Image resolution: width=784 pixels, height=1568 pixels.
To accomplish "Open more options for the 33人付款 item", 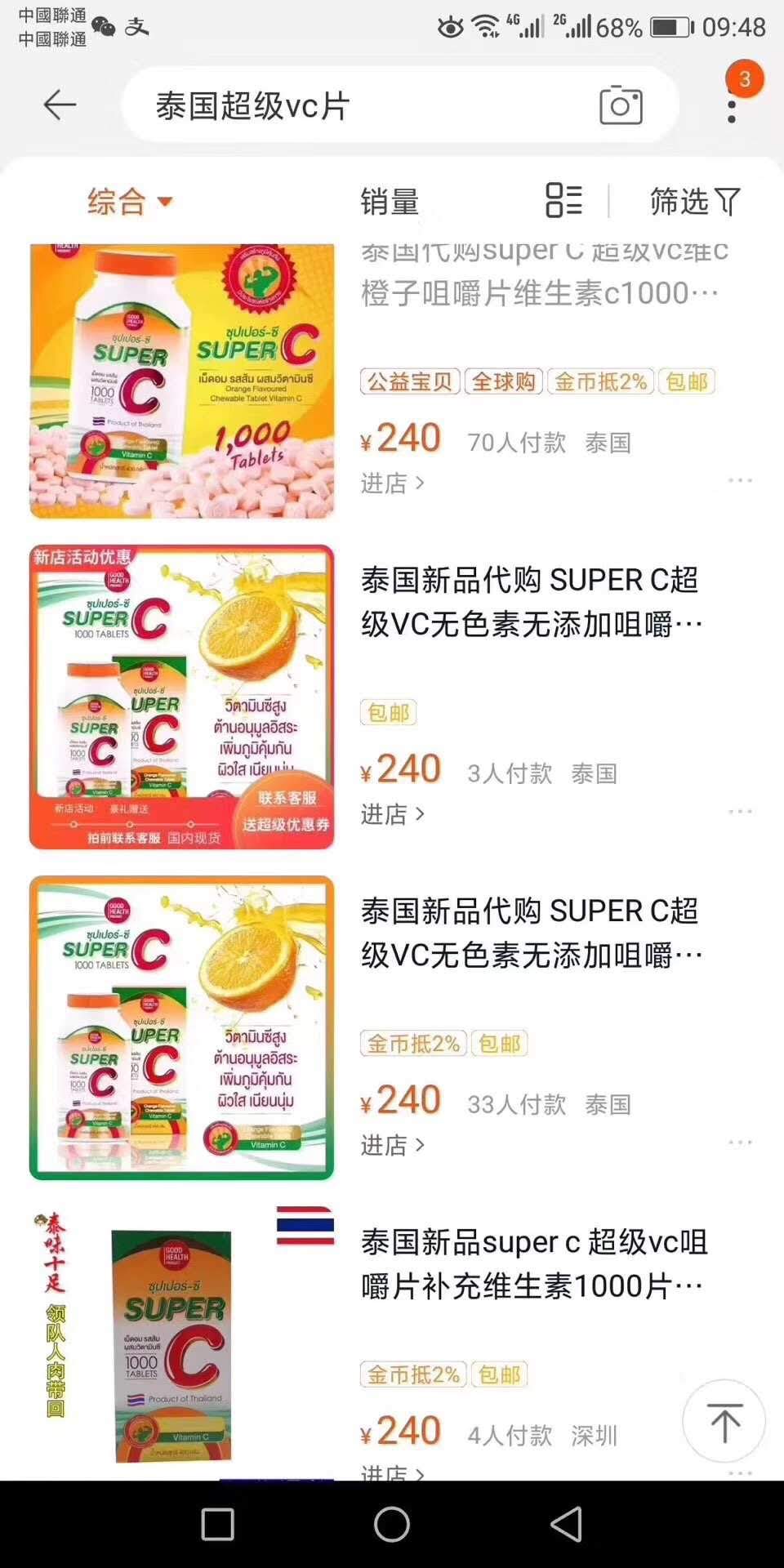I will point(740,1142).
